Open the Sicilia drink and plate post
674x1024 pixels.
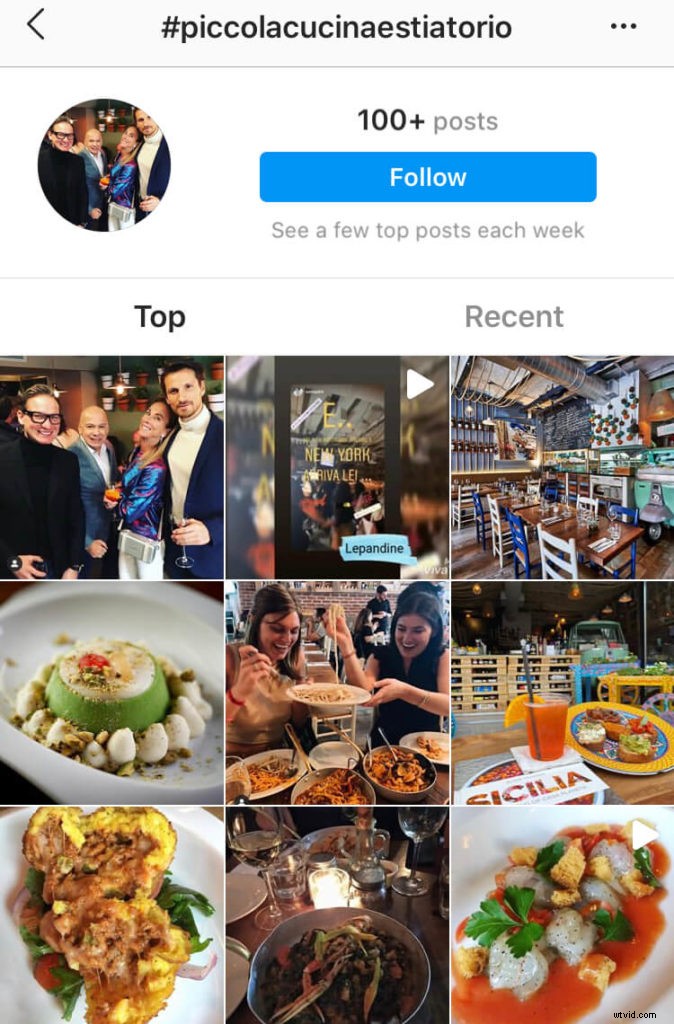point(562,693)
